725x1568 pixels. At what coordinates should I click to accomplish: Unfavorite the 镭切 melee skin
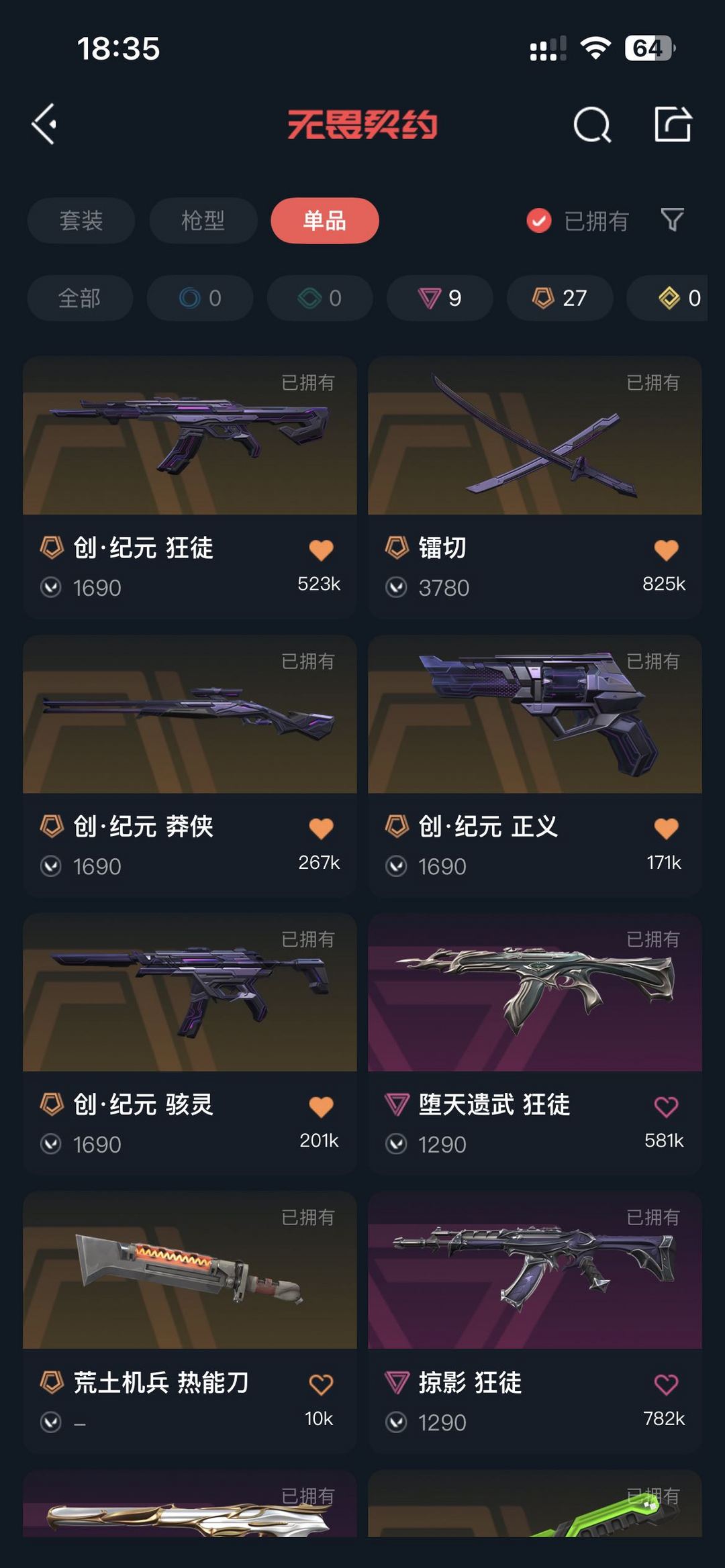tap(666, 548)
